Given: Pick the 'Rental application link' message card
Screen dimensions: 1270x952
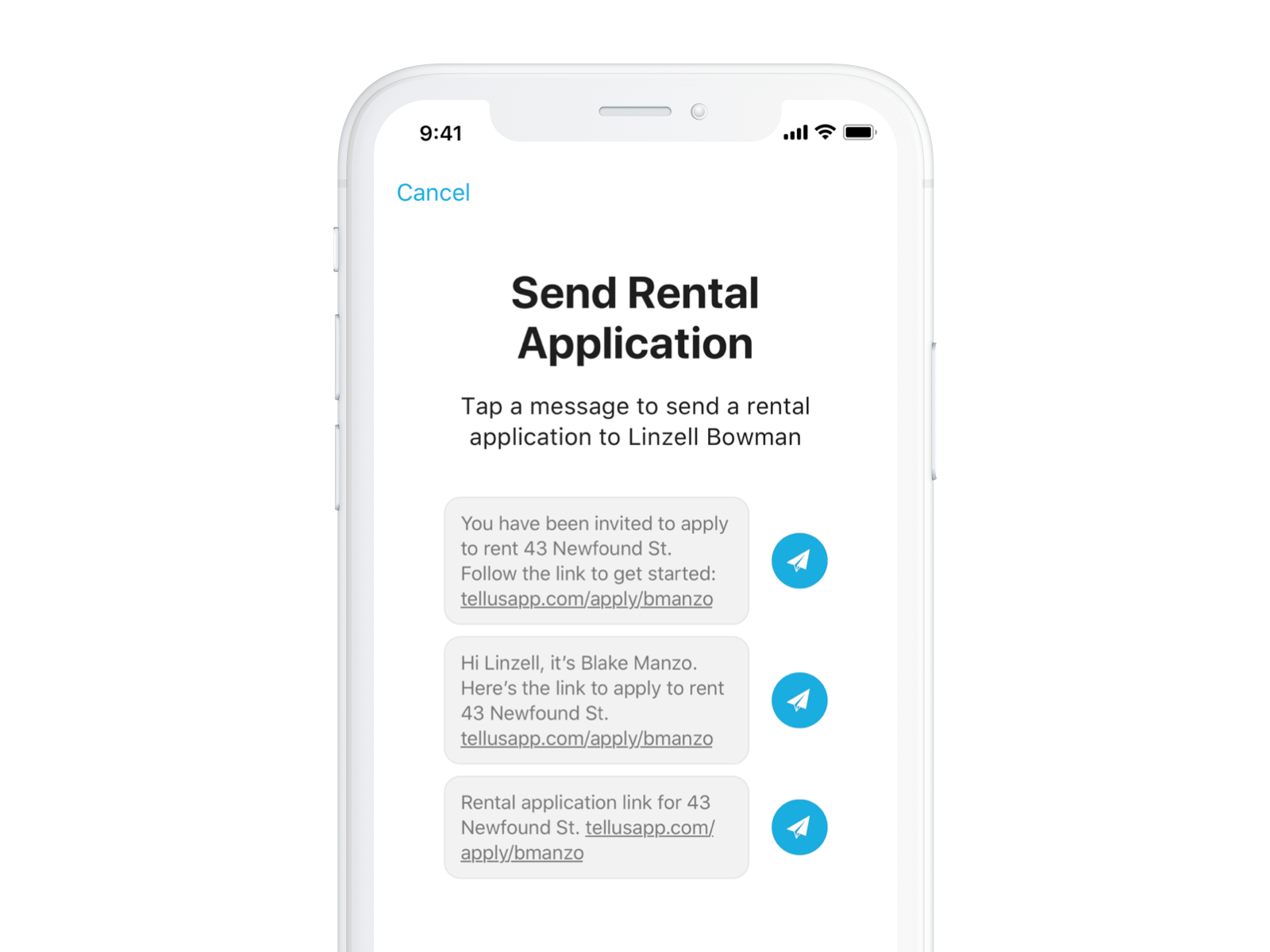Looking at the screenshot, I should [595, 827].
